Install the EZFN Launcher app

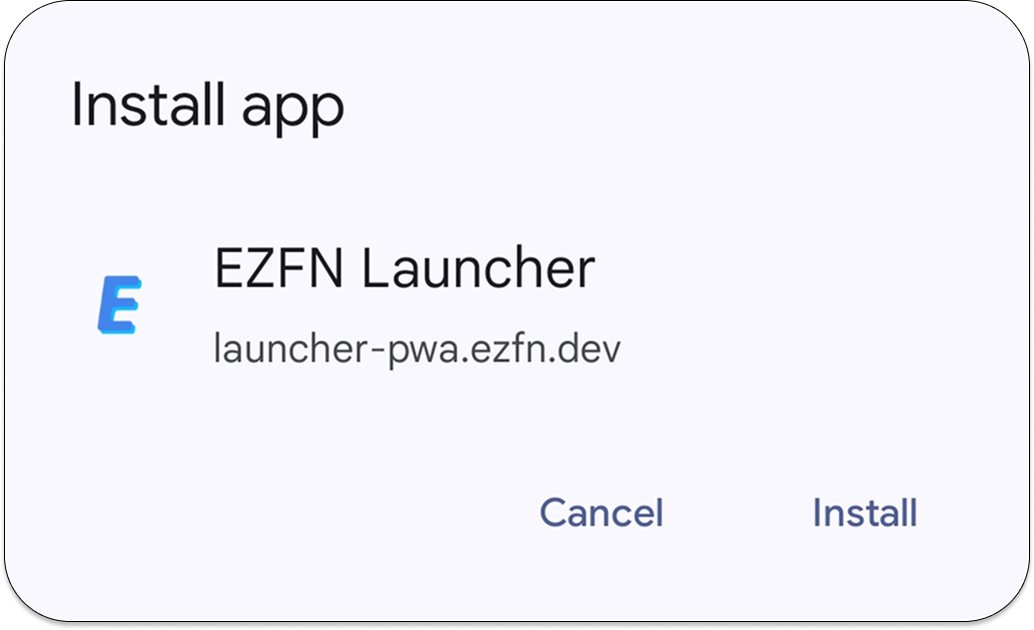[864, 513]
